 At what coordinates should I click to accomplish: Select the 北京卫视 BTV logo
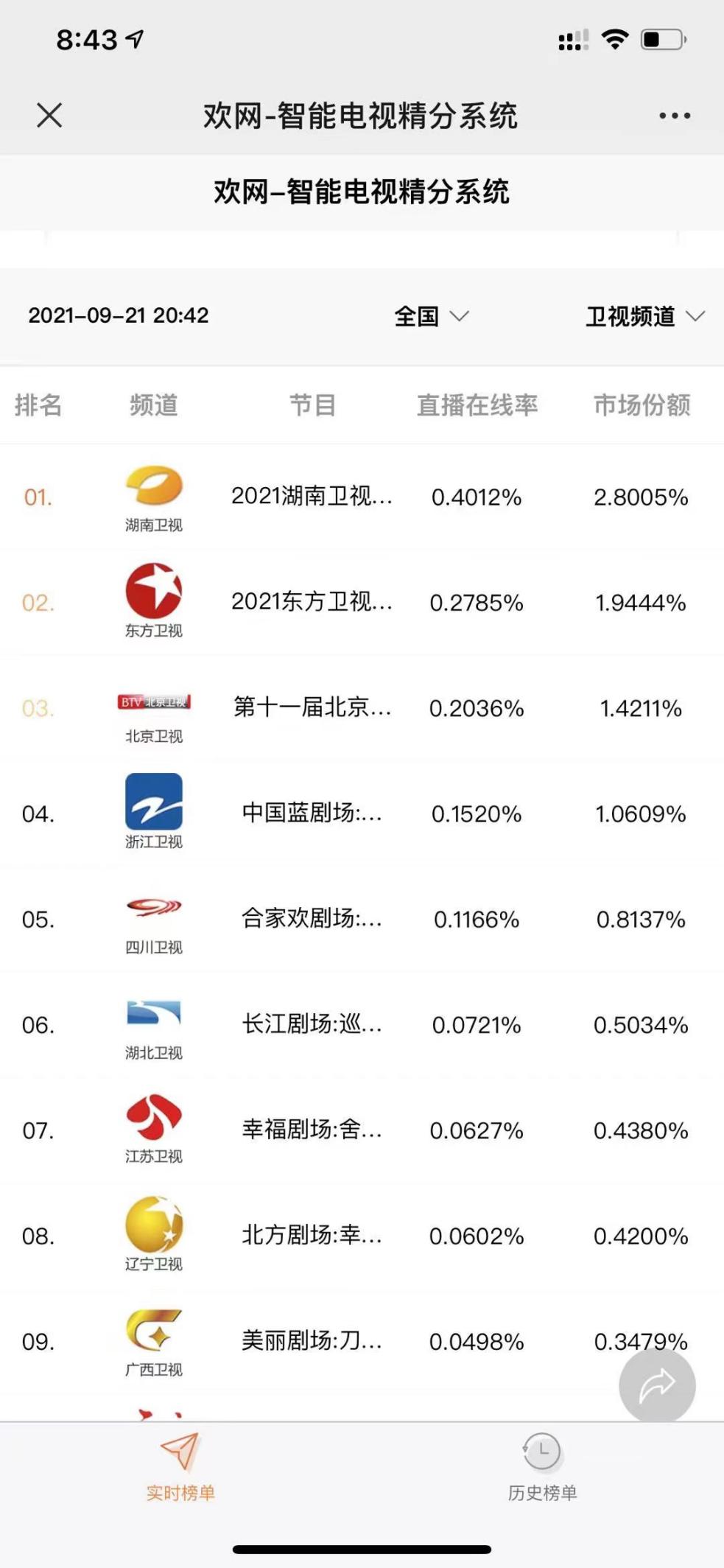coord(153,702)
